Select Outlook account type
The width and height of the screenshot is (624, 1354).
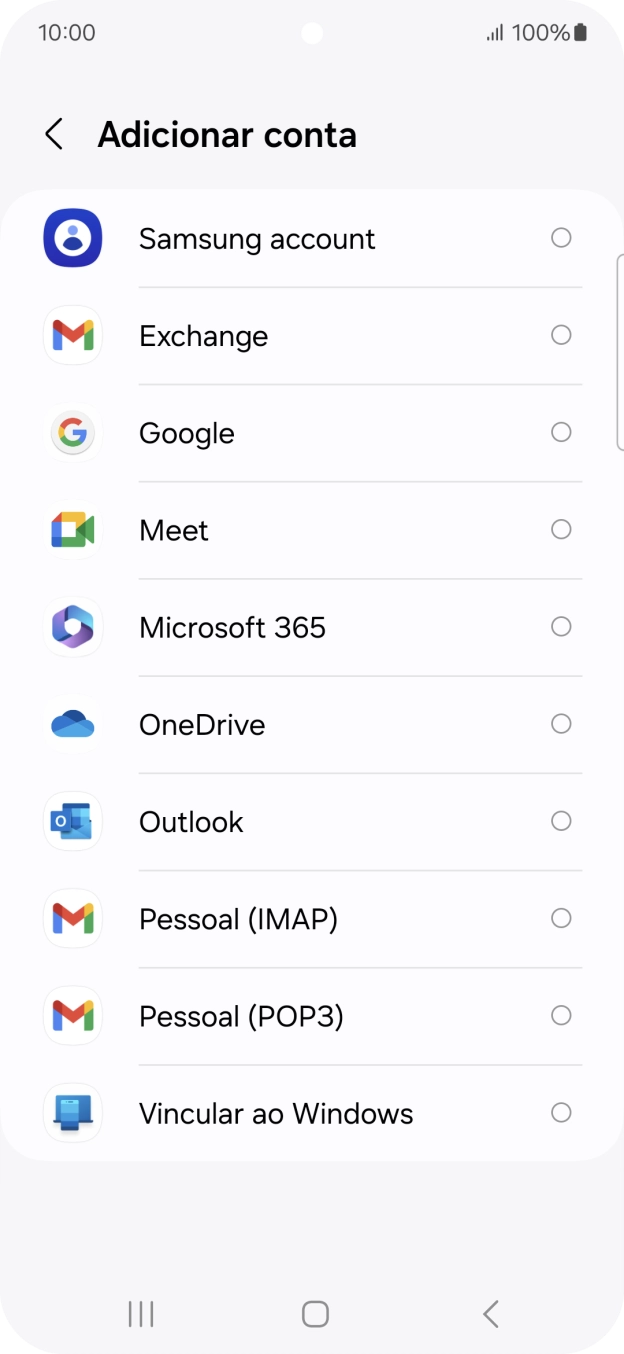pyautogui.click(x=310, y=821)
